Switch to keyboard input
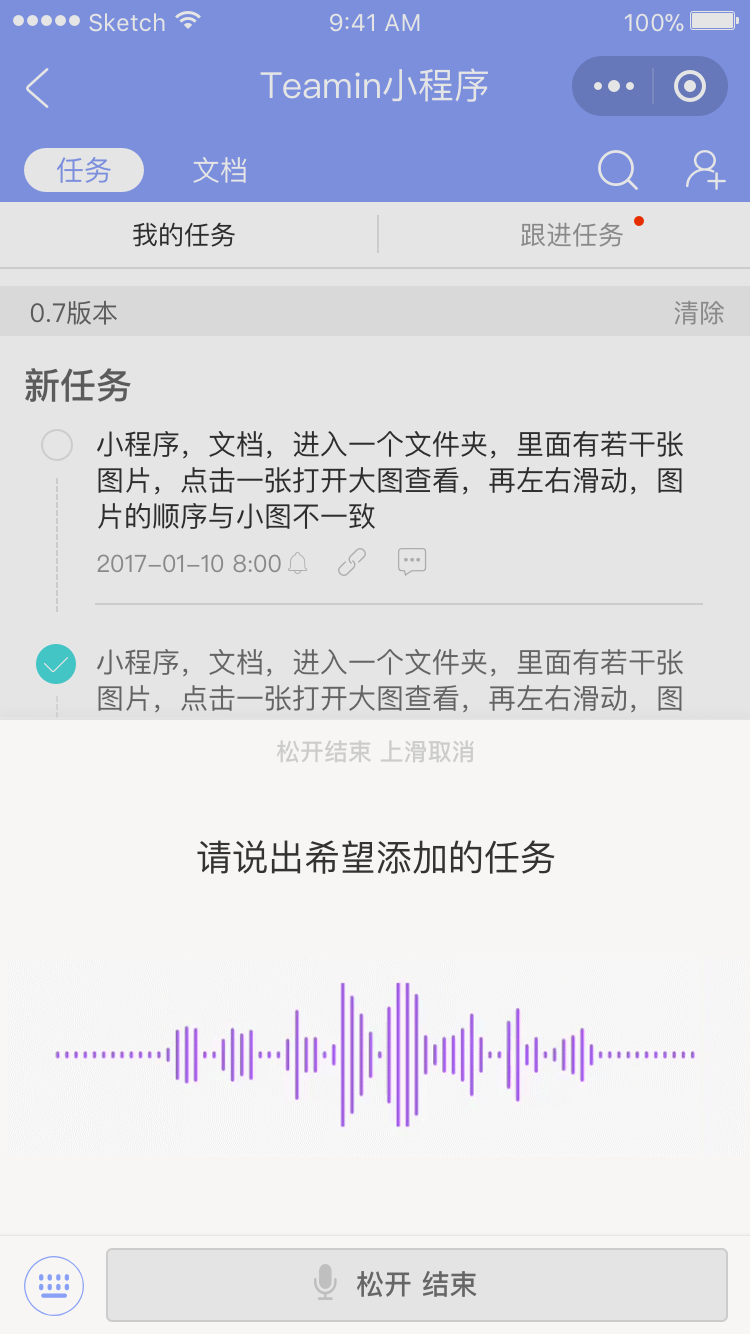 point(54,1285)
